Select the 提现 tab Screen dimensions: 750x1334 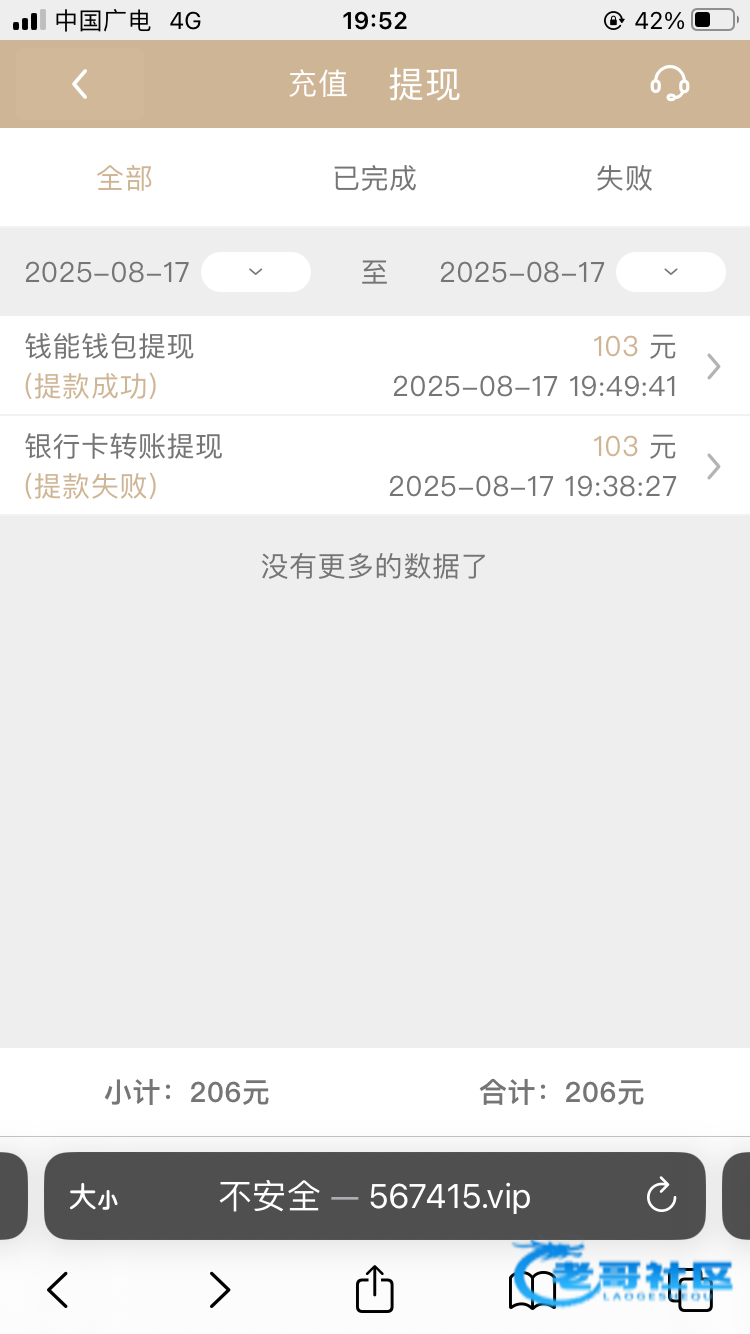(424, 84)
